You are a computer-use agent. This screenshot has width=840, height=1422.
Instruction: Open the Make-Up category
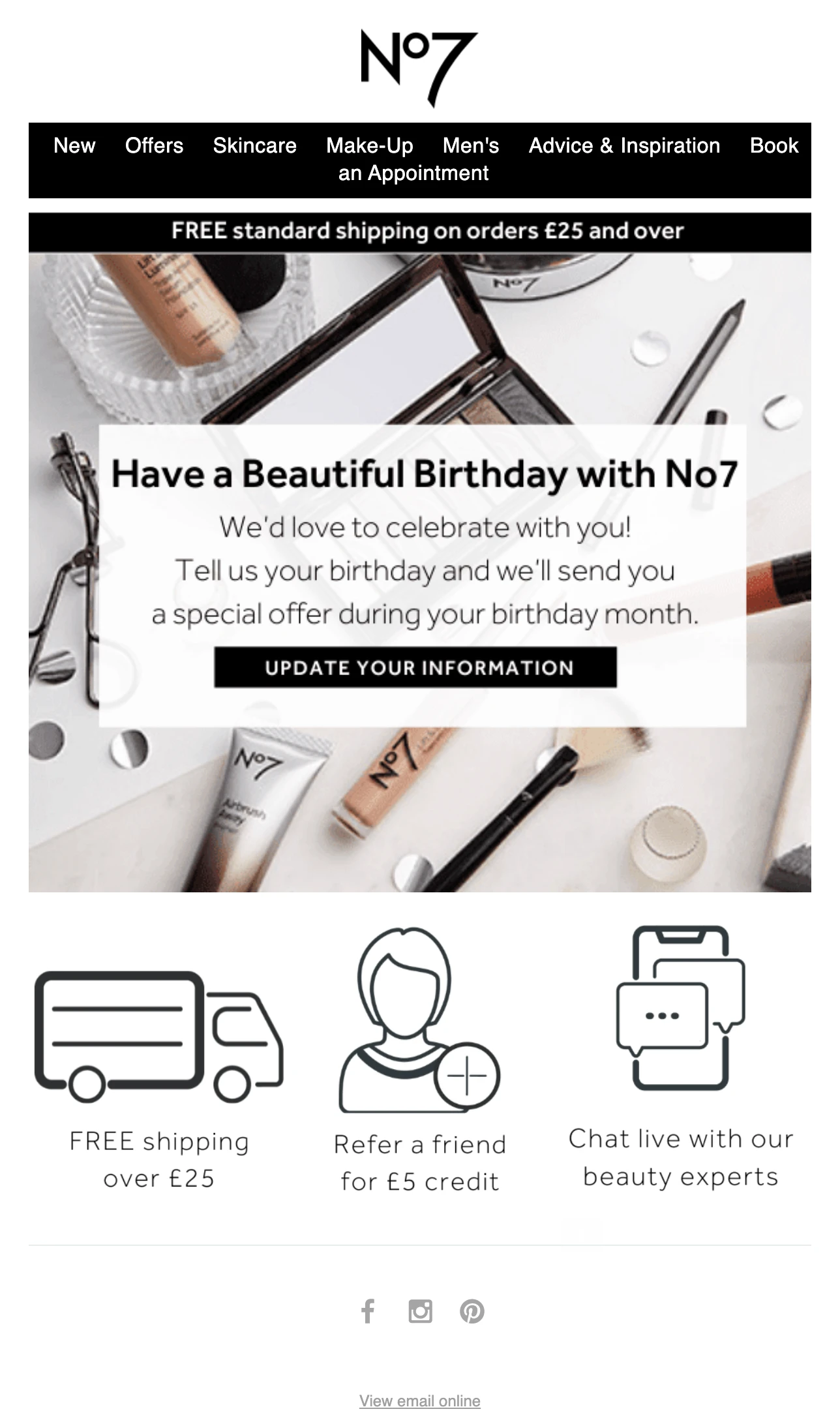click(370, 145)
